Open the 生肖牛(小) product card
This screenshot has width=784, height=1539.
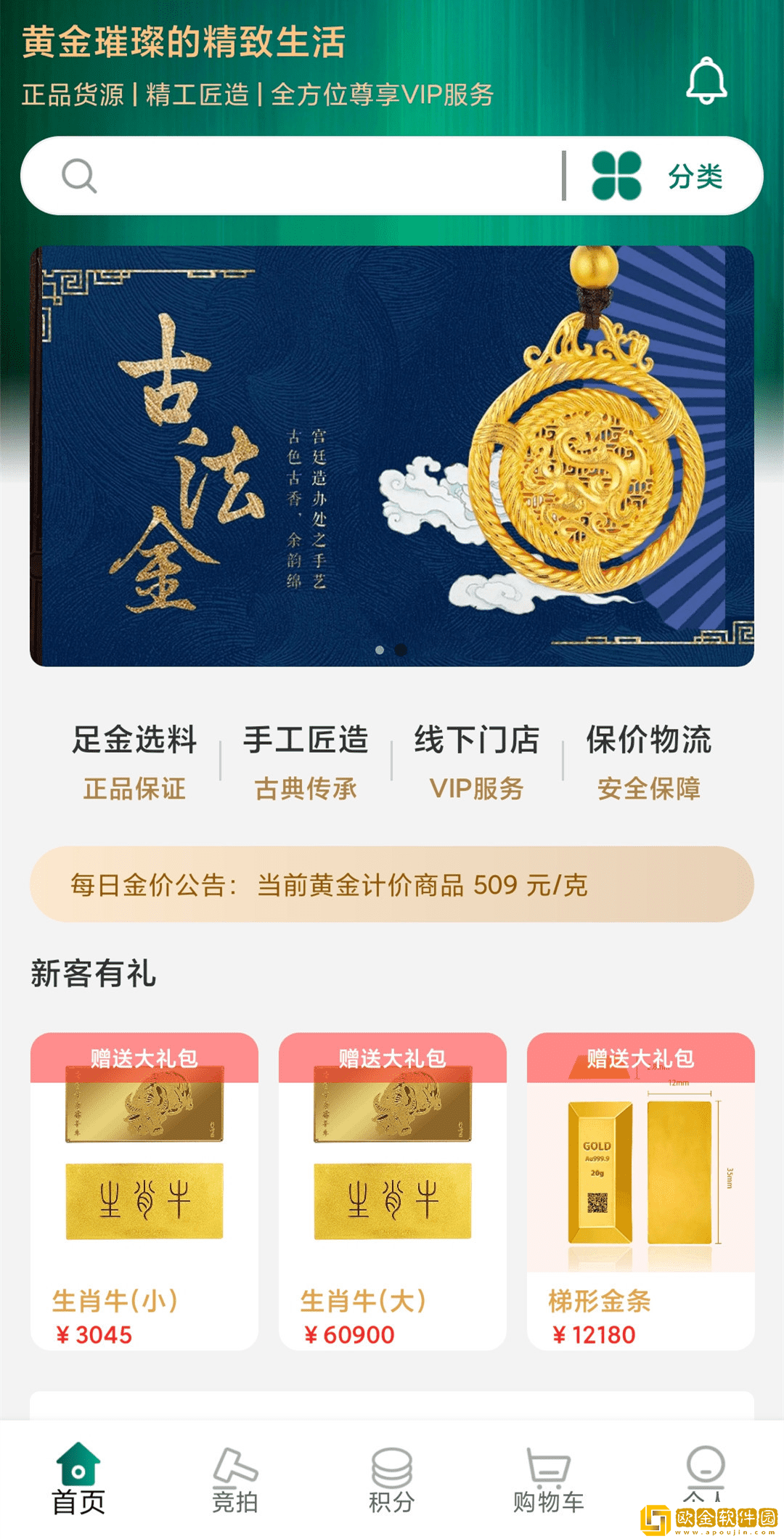[144, 1191]
